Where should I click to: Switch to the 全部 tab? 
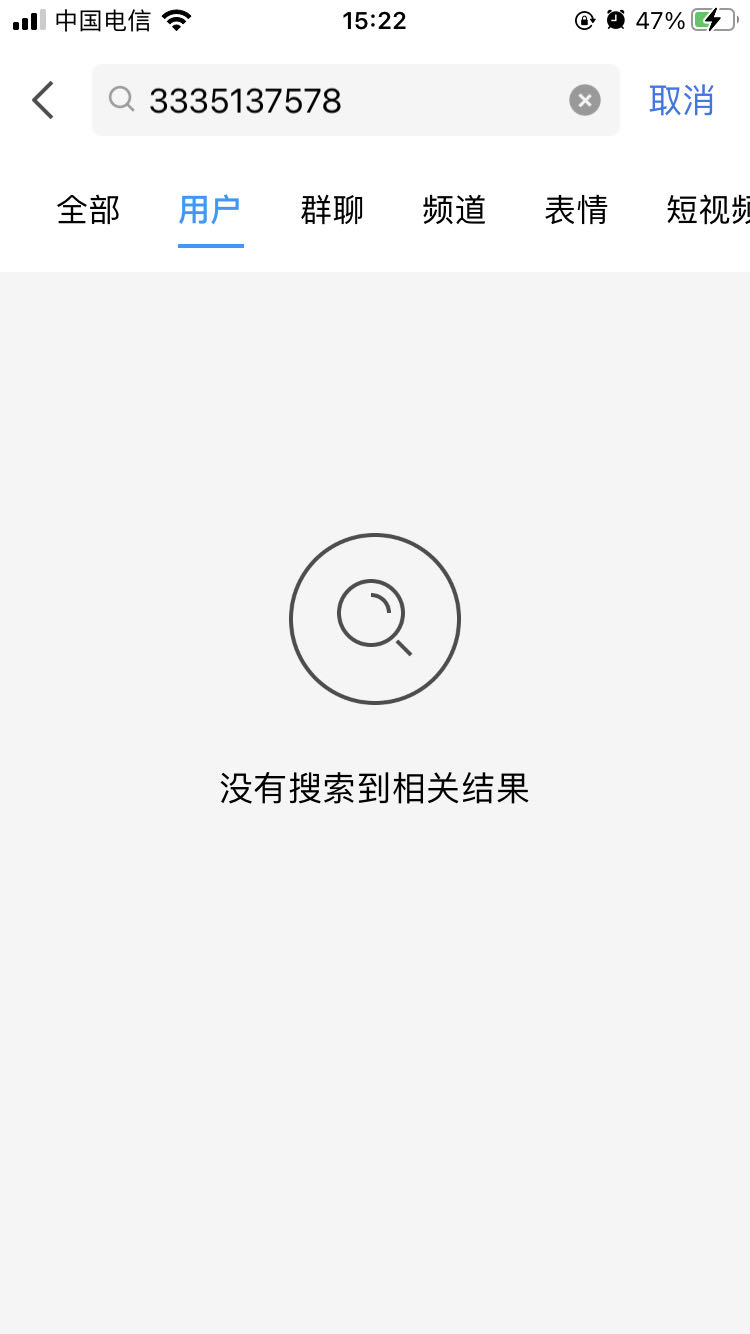point(88,210)
